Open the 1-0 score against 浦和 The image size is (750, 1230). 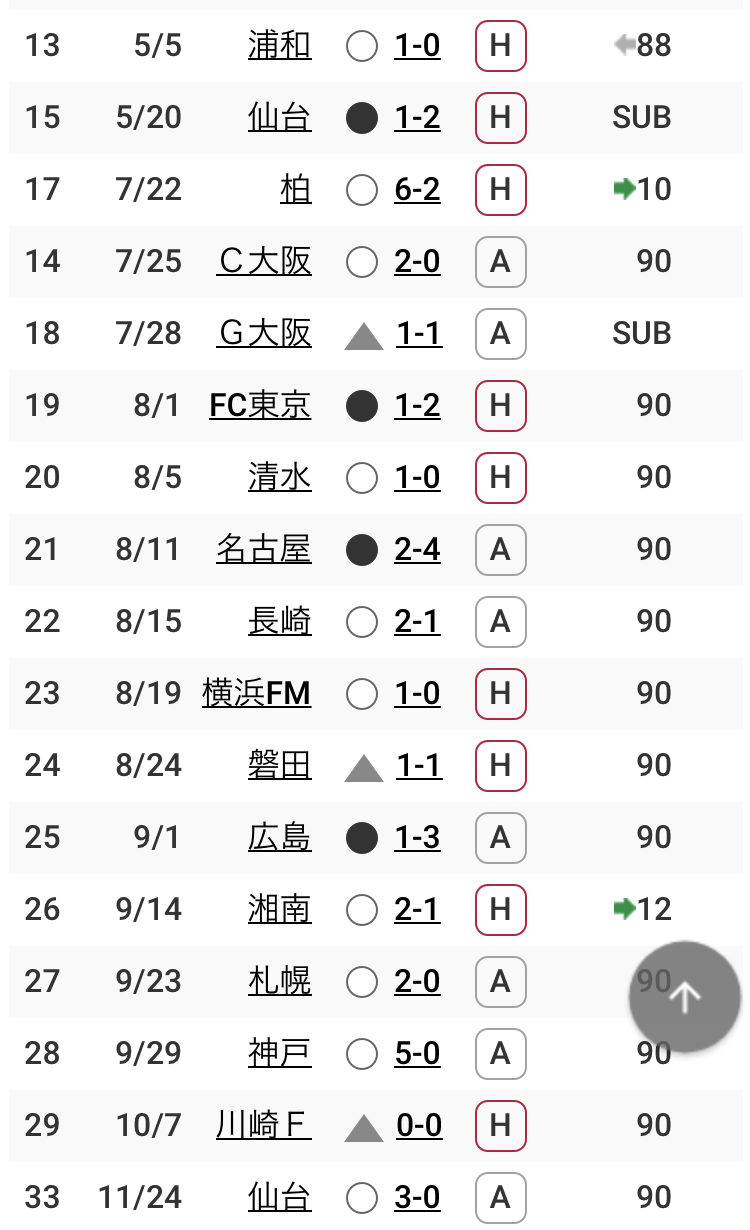point(417,46)
